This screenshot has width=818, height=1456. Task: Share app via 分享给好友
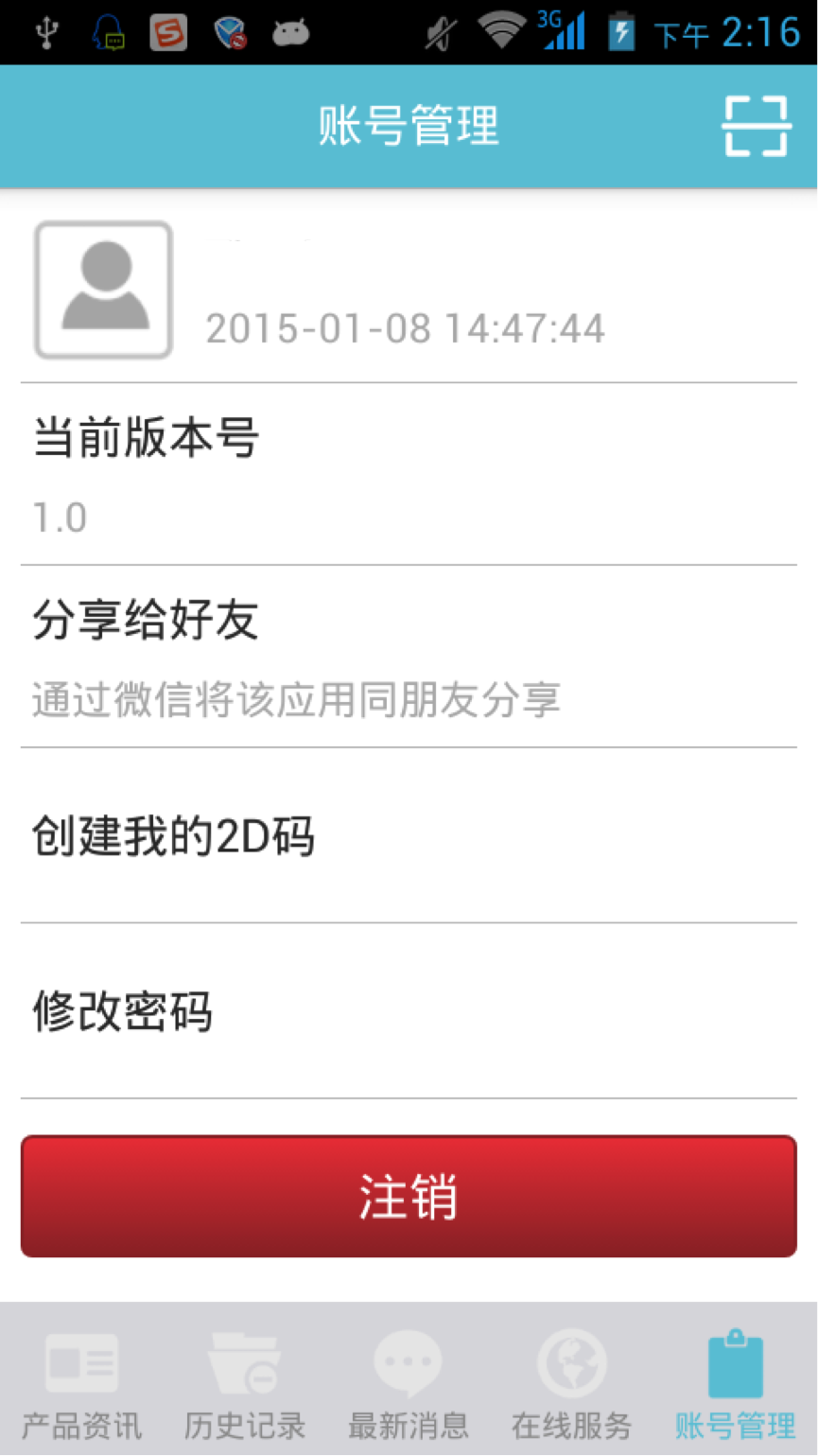click(409, 658)
